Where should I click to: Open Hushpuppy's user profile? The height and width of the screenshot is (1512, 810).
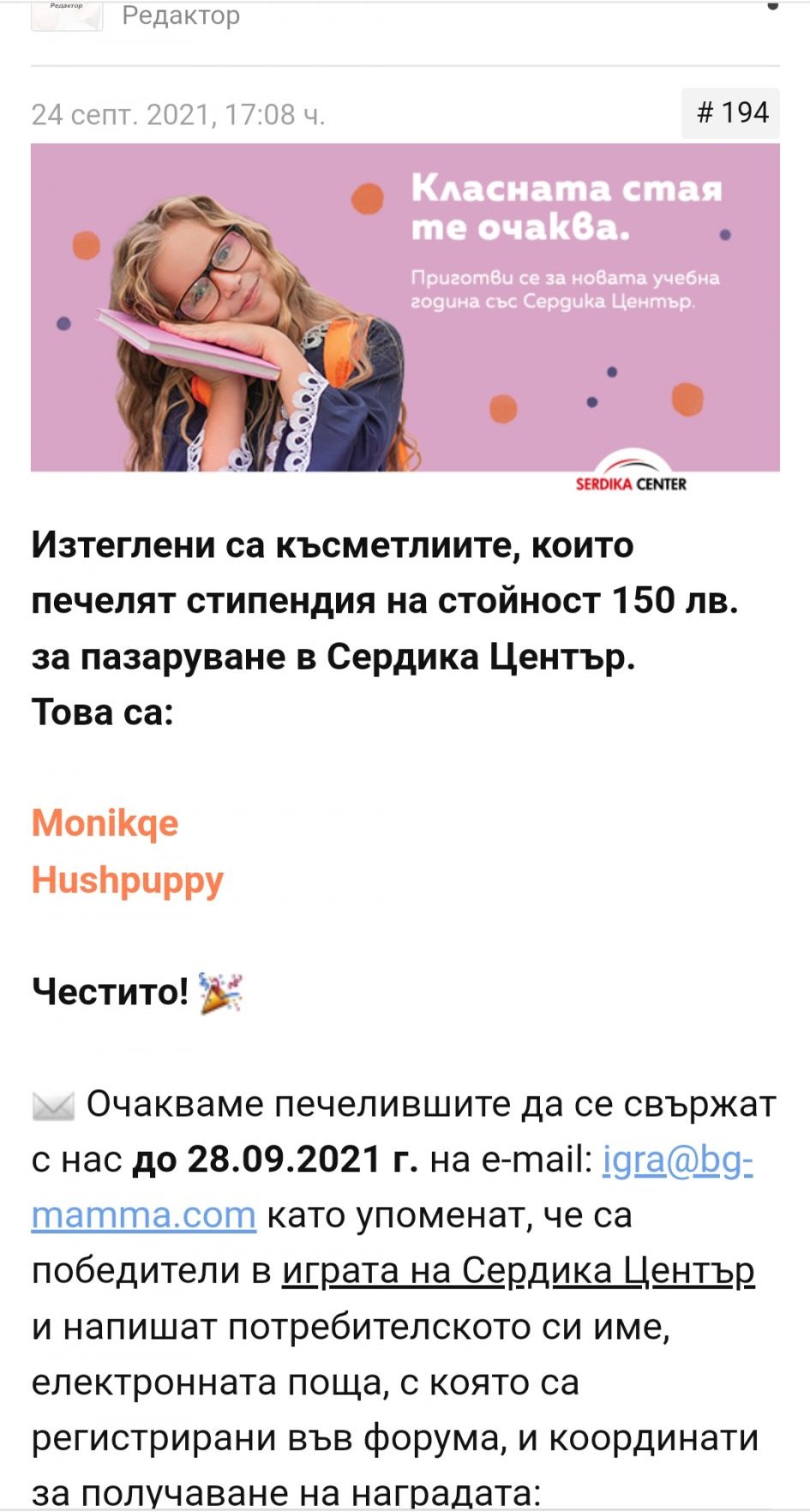tap(127, 880)
